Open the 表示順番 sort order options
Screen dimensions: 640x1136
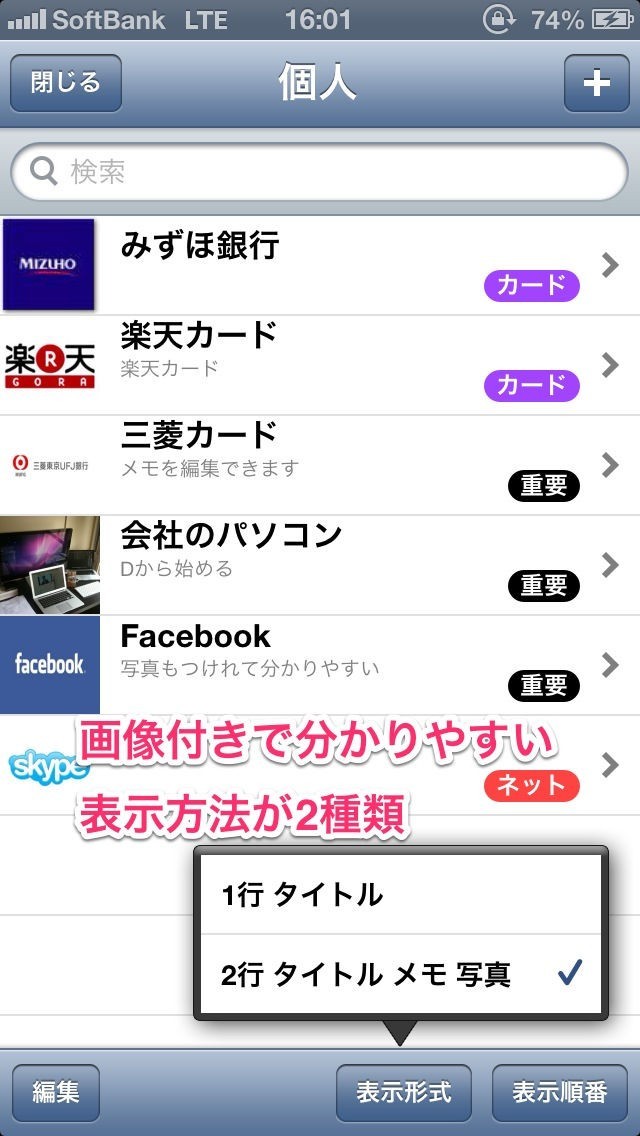pyautogui.click(x=560, y=1092)
